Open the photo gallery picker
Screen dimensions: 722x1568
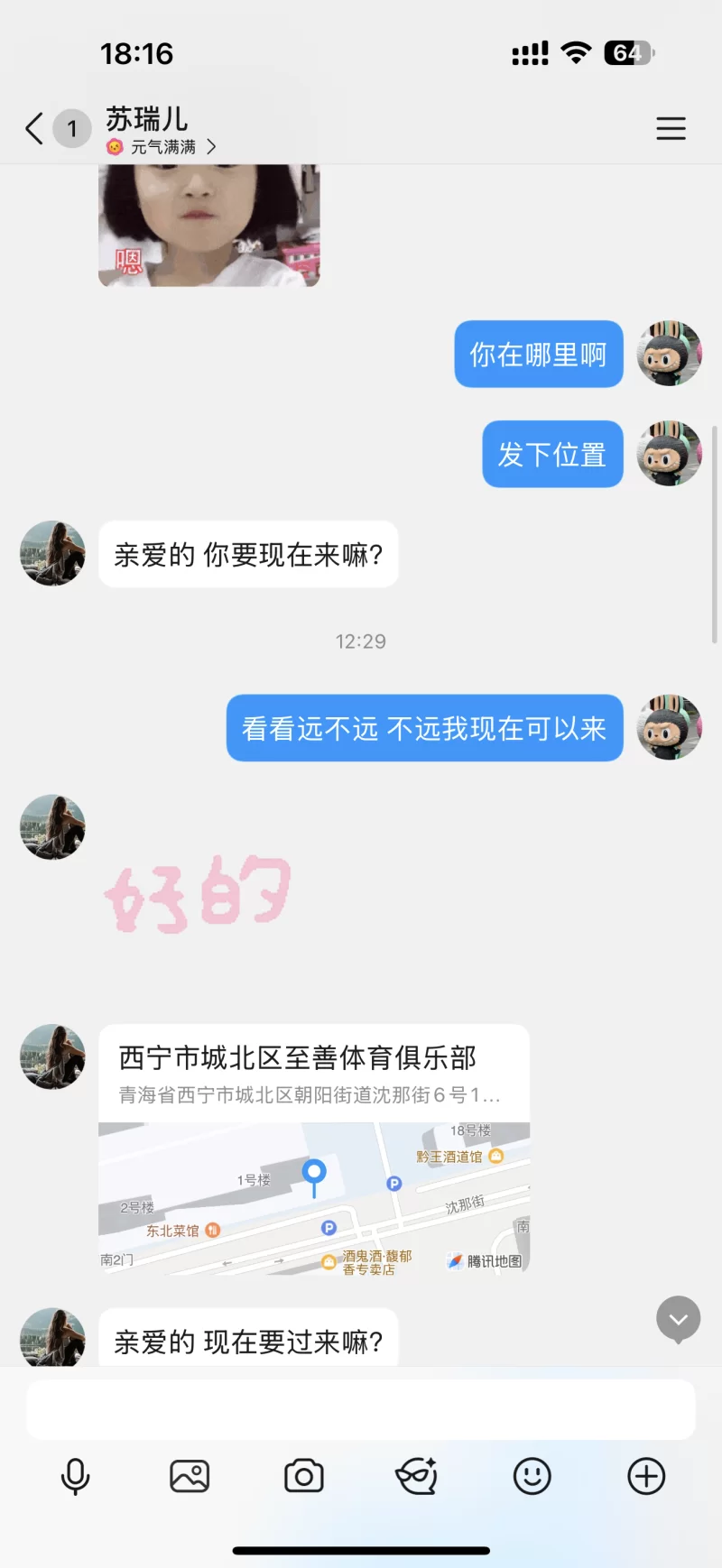[190, 1477]
